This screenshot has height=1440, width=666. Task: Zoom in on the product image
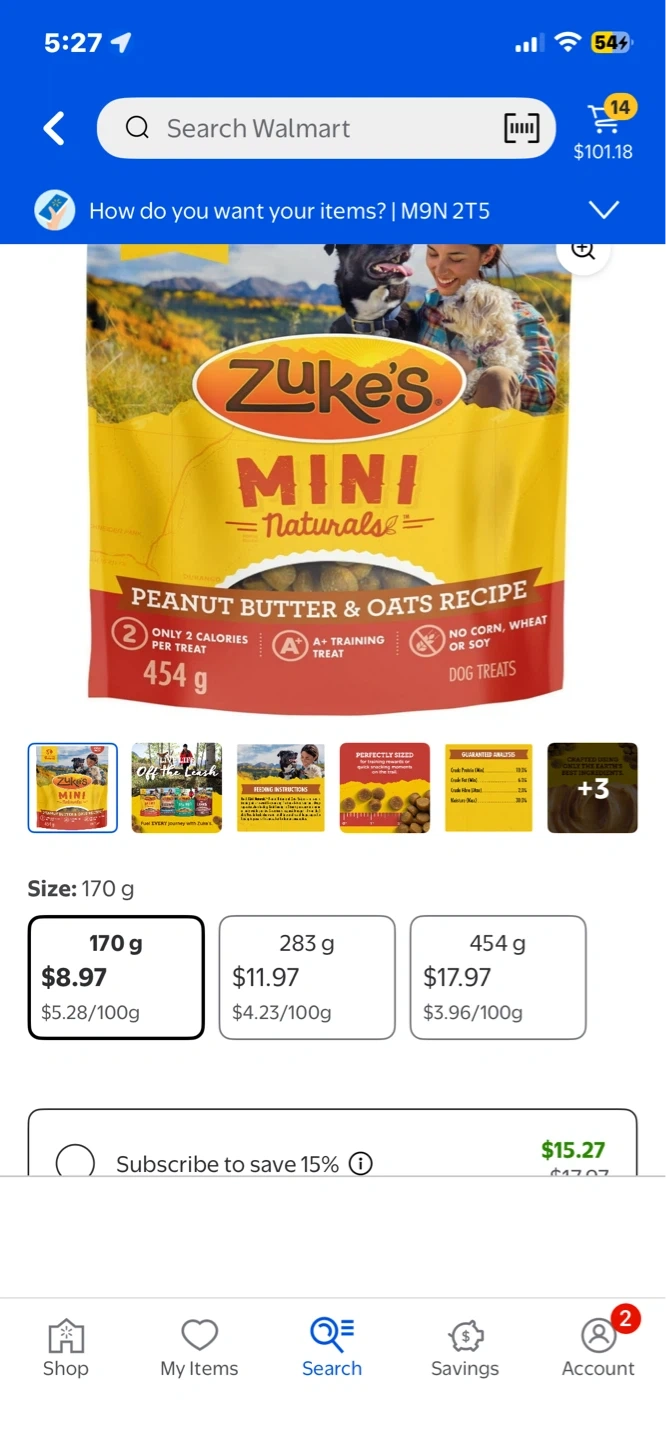583,251
